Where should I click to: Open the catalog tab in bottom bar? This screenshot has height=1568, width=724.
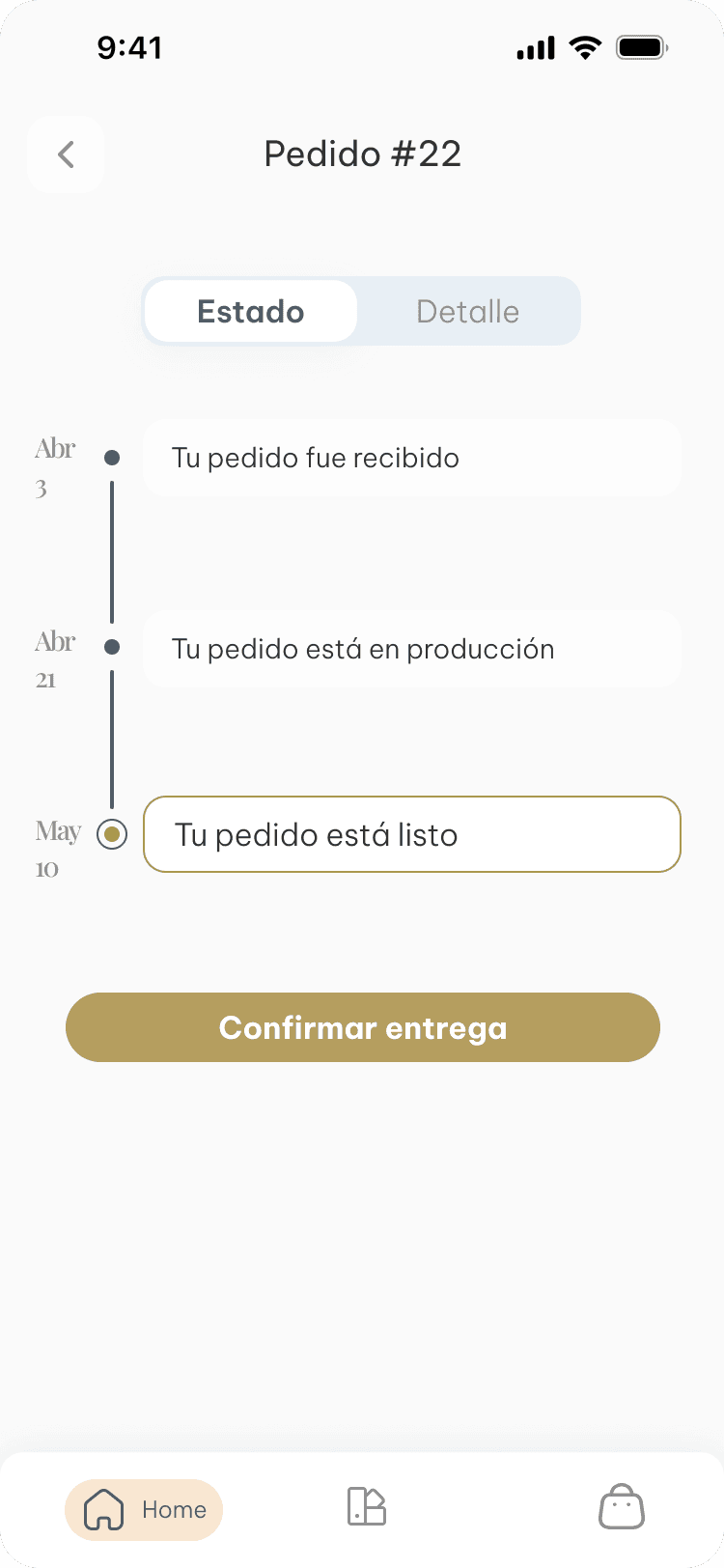tap(367, 1506)
